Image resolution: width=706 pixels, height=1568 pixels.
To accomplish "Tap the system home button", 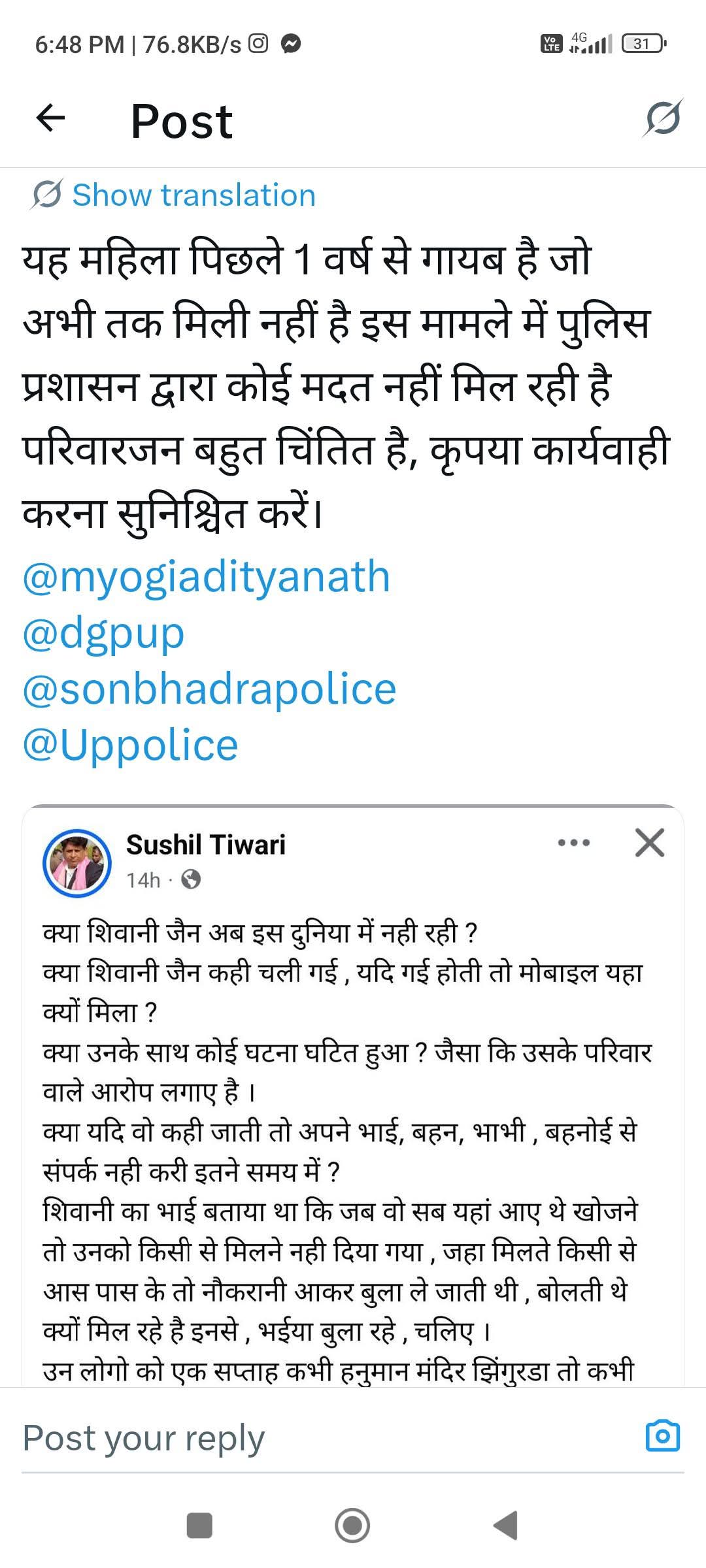I will pyautogui.click(x=352, y=1526).
